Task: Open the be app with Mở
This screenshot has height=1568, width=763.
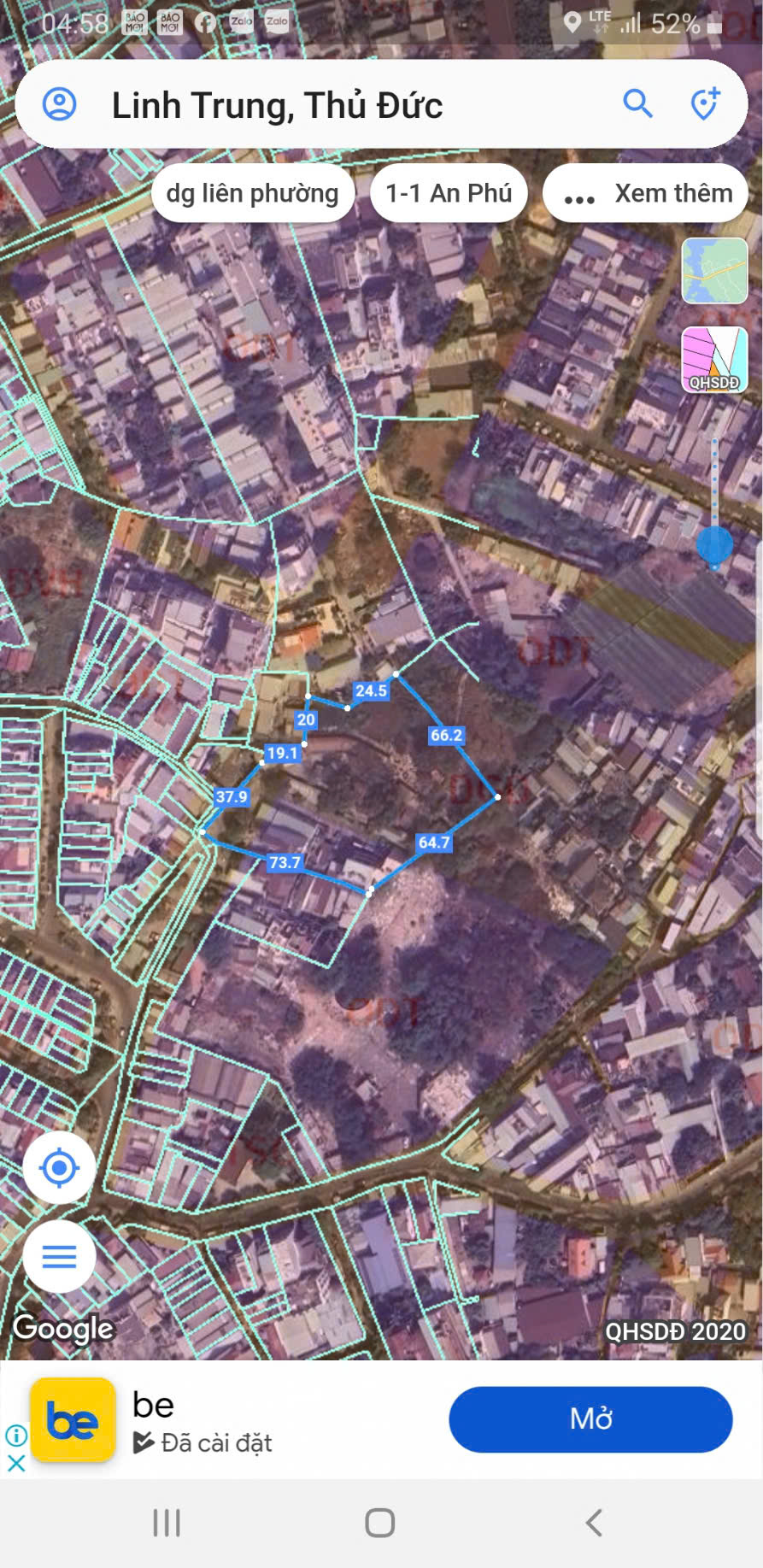Action: click(x=590, y=1419)
